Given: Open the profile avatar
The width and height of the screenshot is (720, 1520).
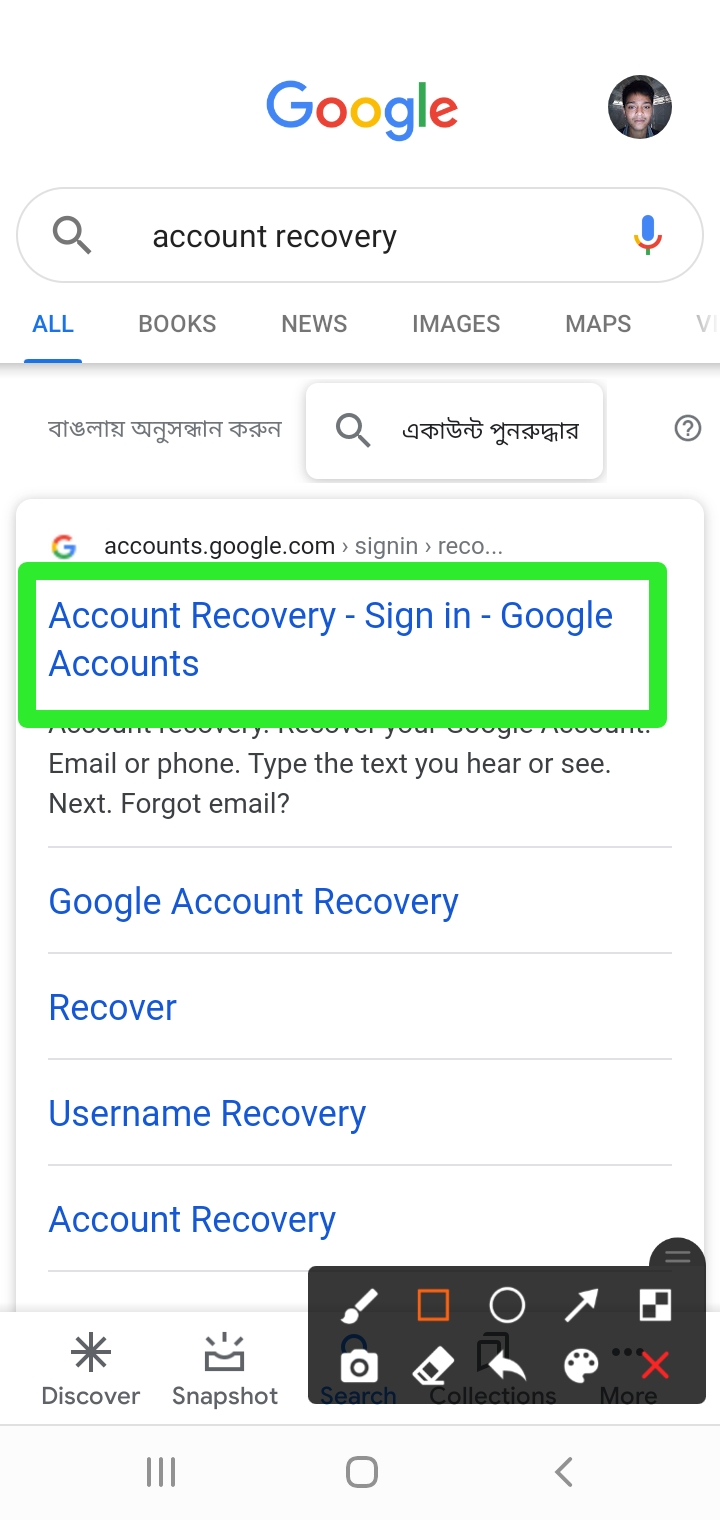Looking at the screenshot, I should tap(639, 107).
